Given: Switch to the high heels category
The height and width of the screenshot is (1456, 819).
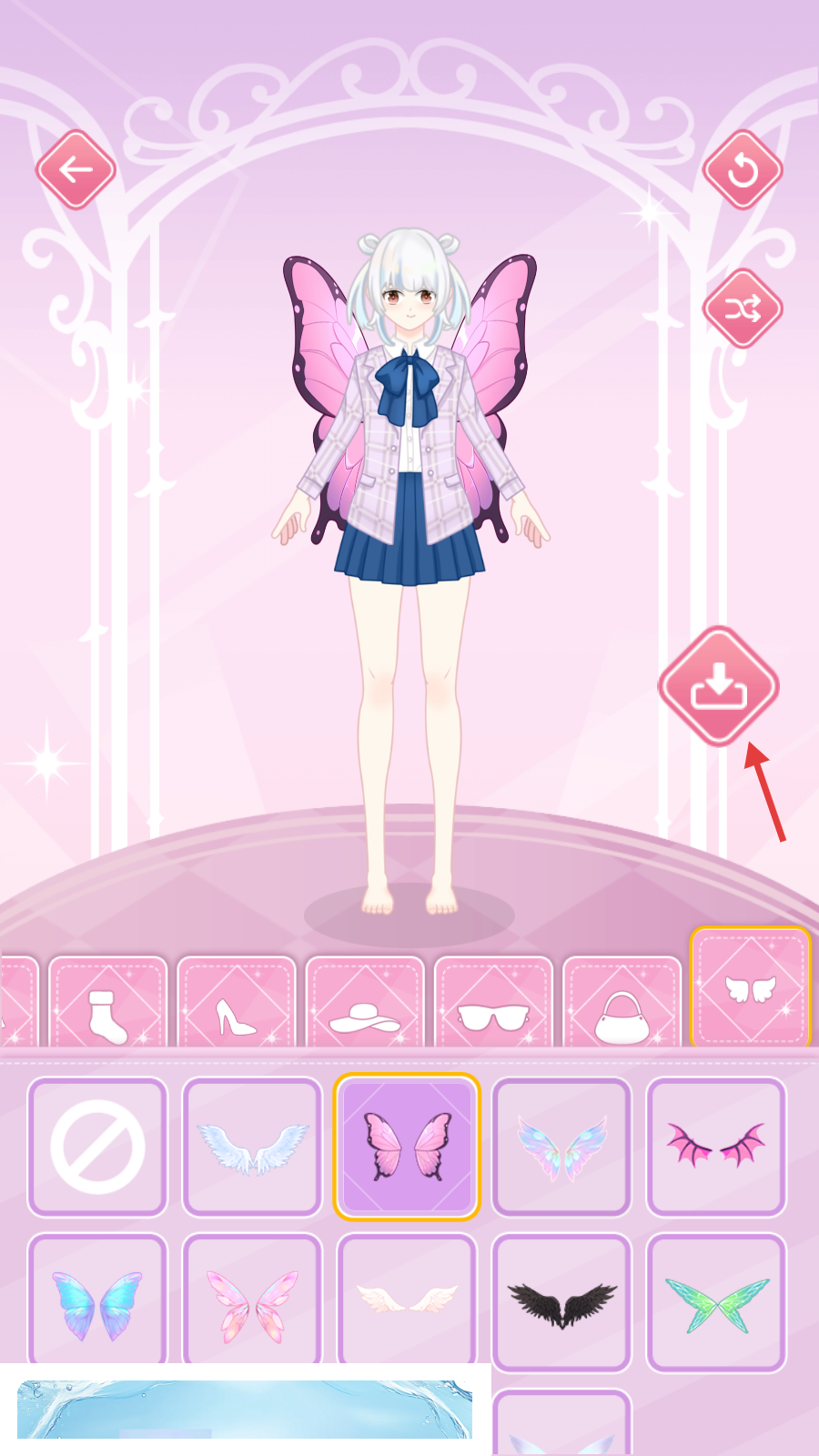Looking at the screenshot, I should [x=237, y=1002].
